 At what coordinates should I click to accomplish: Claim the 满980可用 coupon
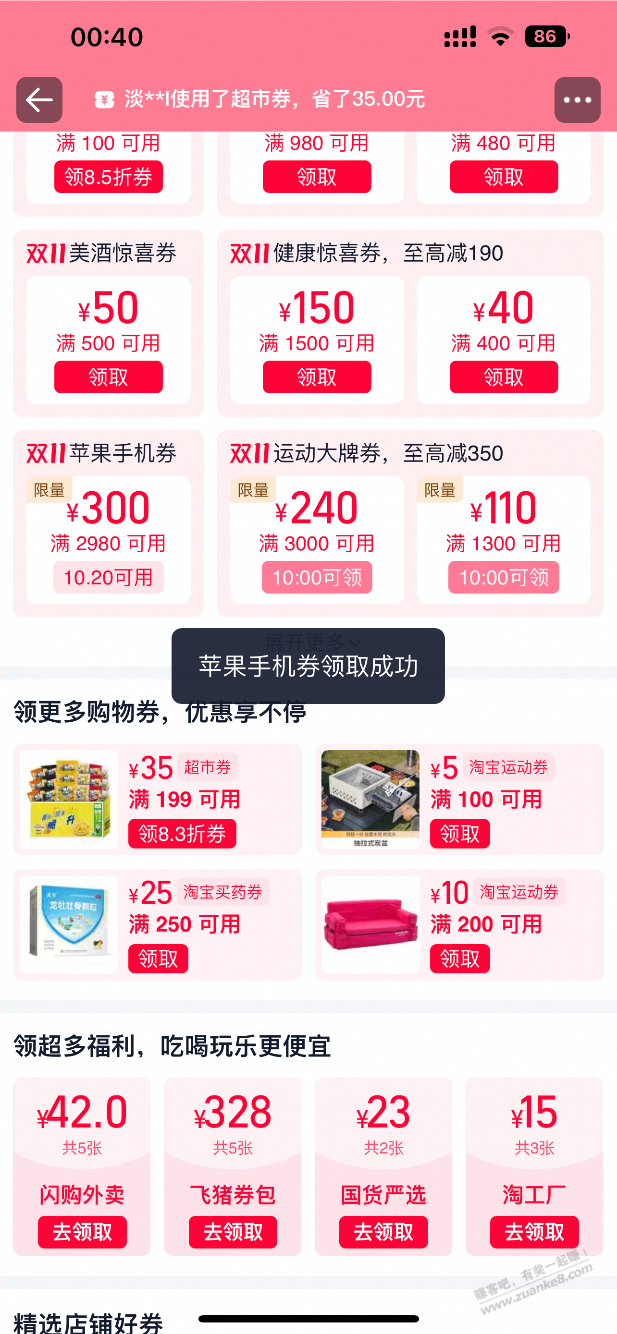pos(316,177)
